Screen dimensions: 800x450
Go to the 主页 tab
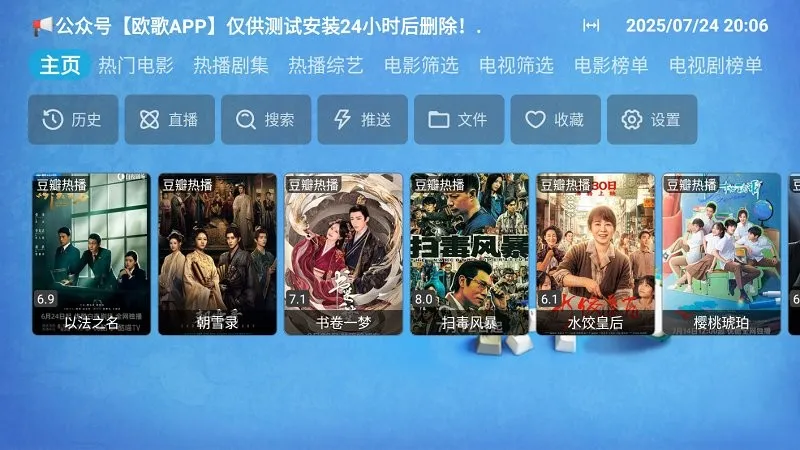(x=59, y=66)
